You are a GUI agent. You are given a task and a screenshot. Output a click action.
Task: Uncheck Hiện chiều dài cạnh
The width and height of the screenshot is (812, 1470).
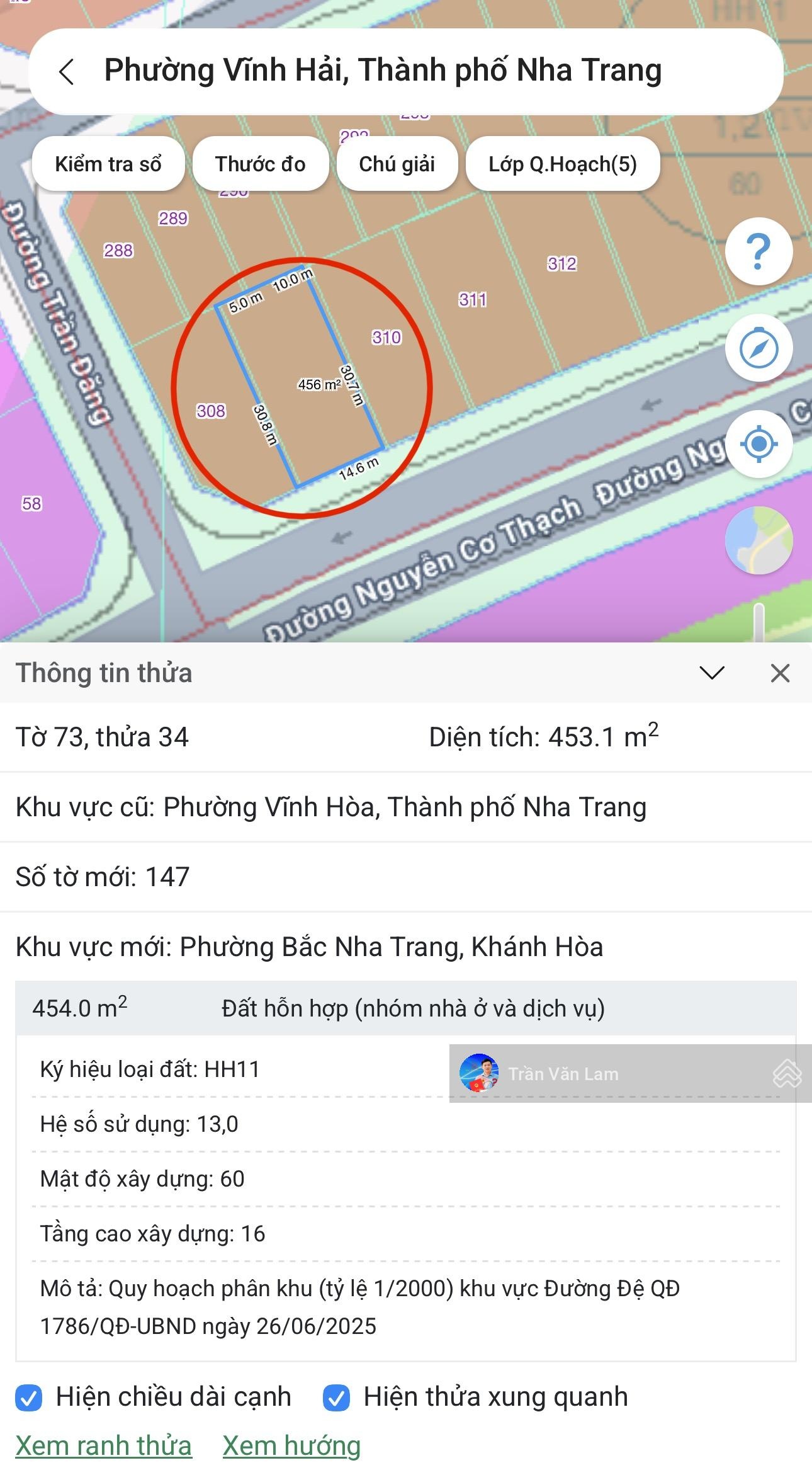[29, 1398]
